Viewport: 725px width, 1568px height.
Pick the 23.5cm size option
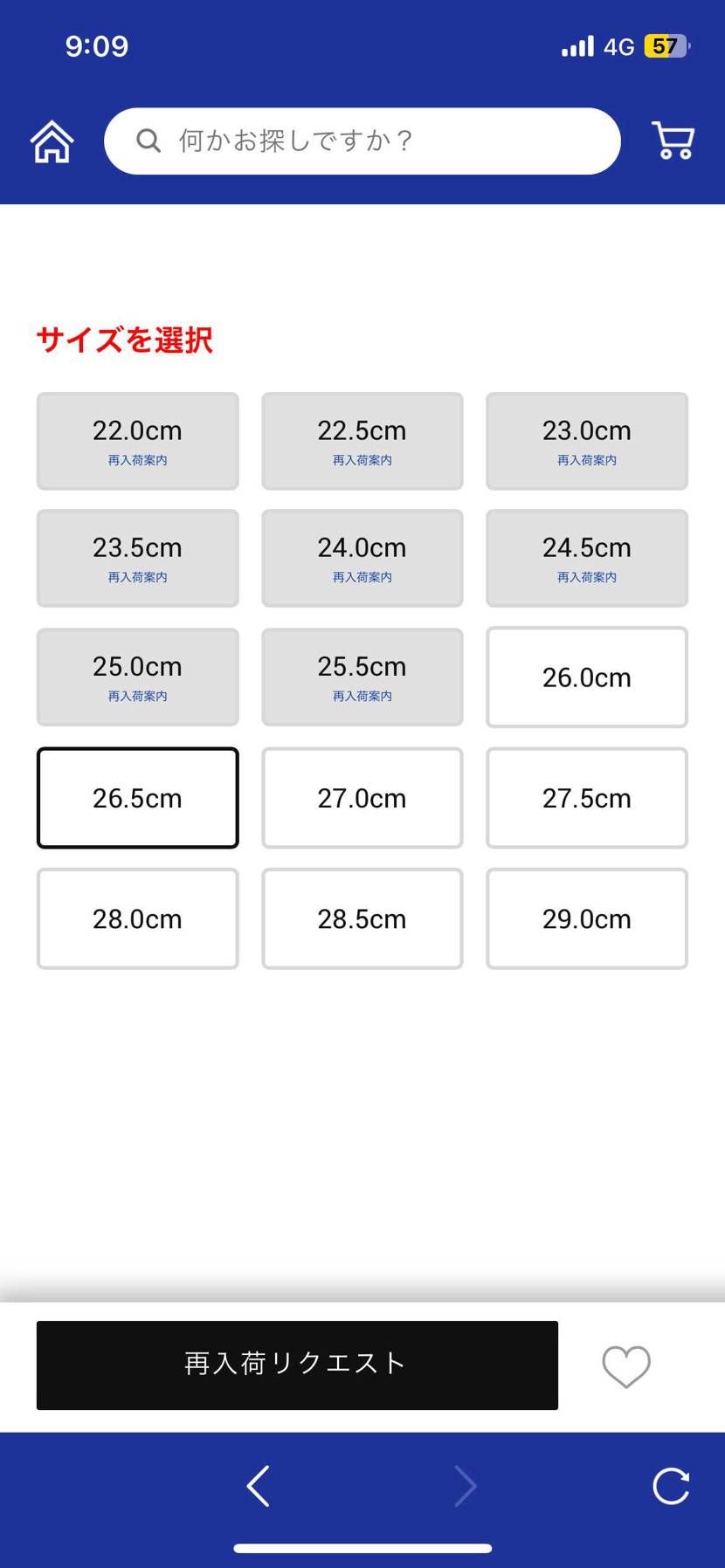(x=137, y=558)
